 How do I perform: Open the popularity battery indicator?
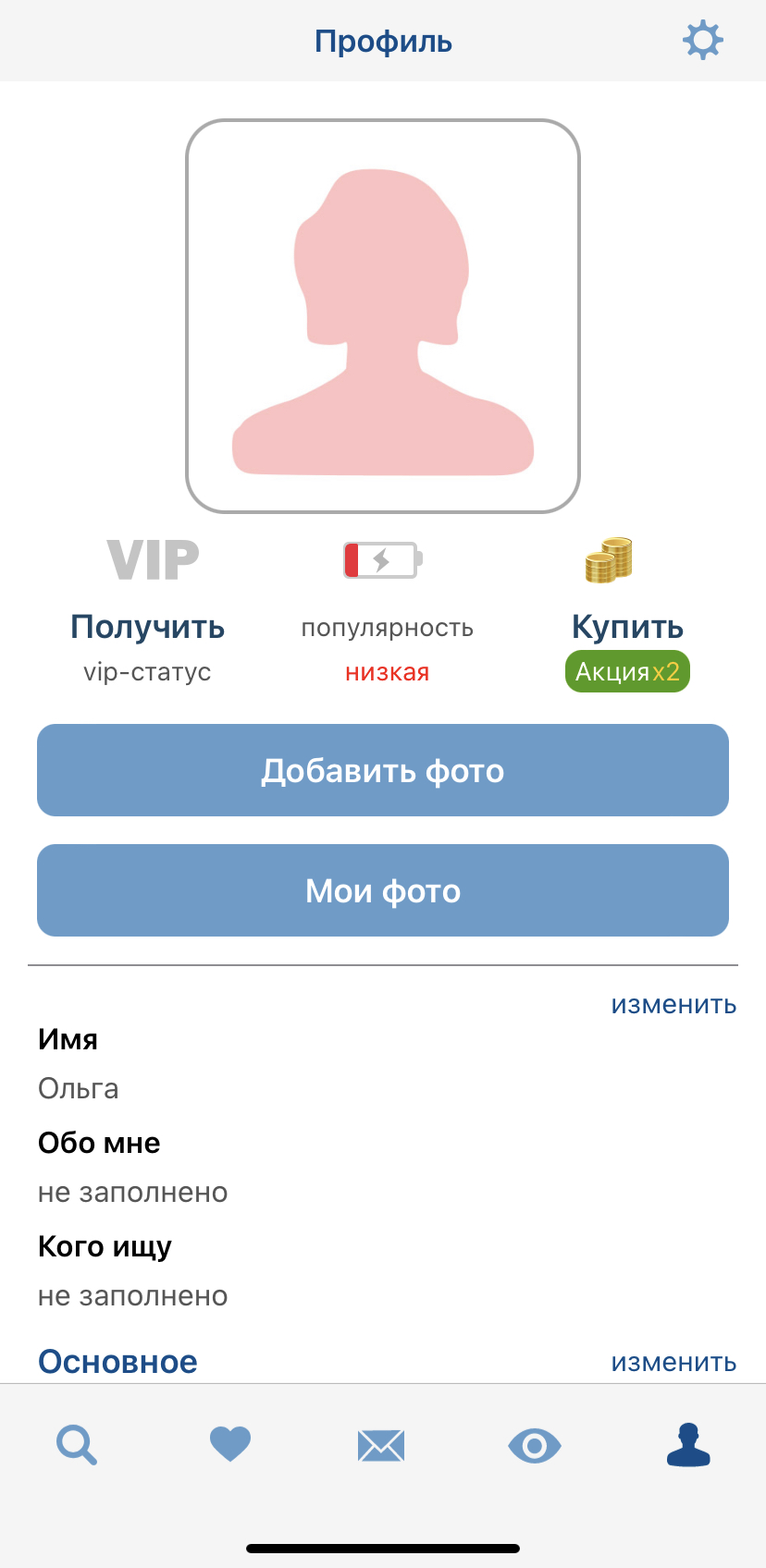click(x=382, y=560)
